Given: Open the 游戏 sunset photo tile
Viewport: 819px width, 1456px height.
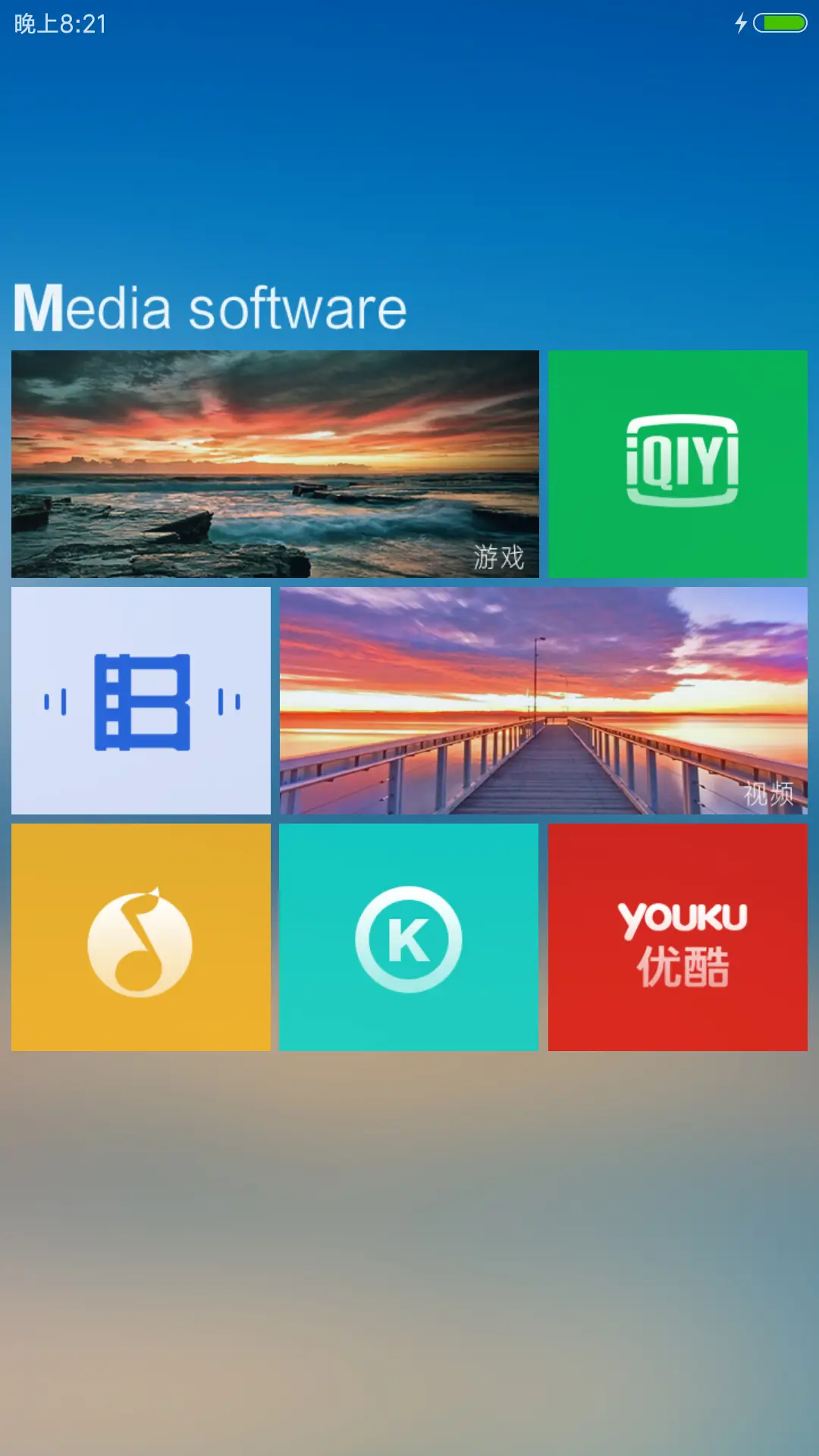Looking at the screenshot, I should coord(275,463).
